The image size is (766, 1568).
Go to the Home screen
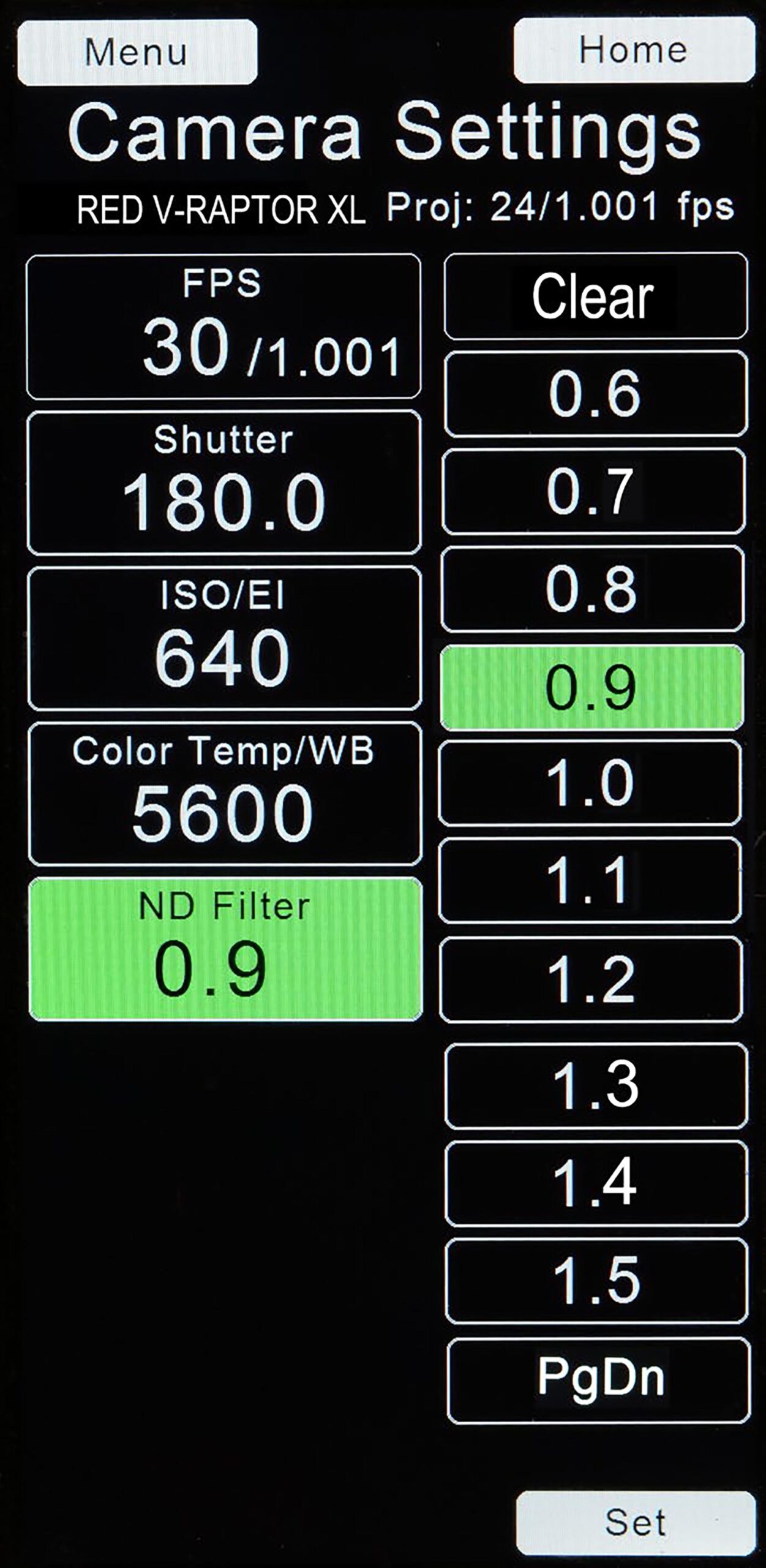coord(634,50)
